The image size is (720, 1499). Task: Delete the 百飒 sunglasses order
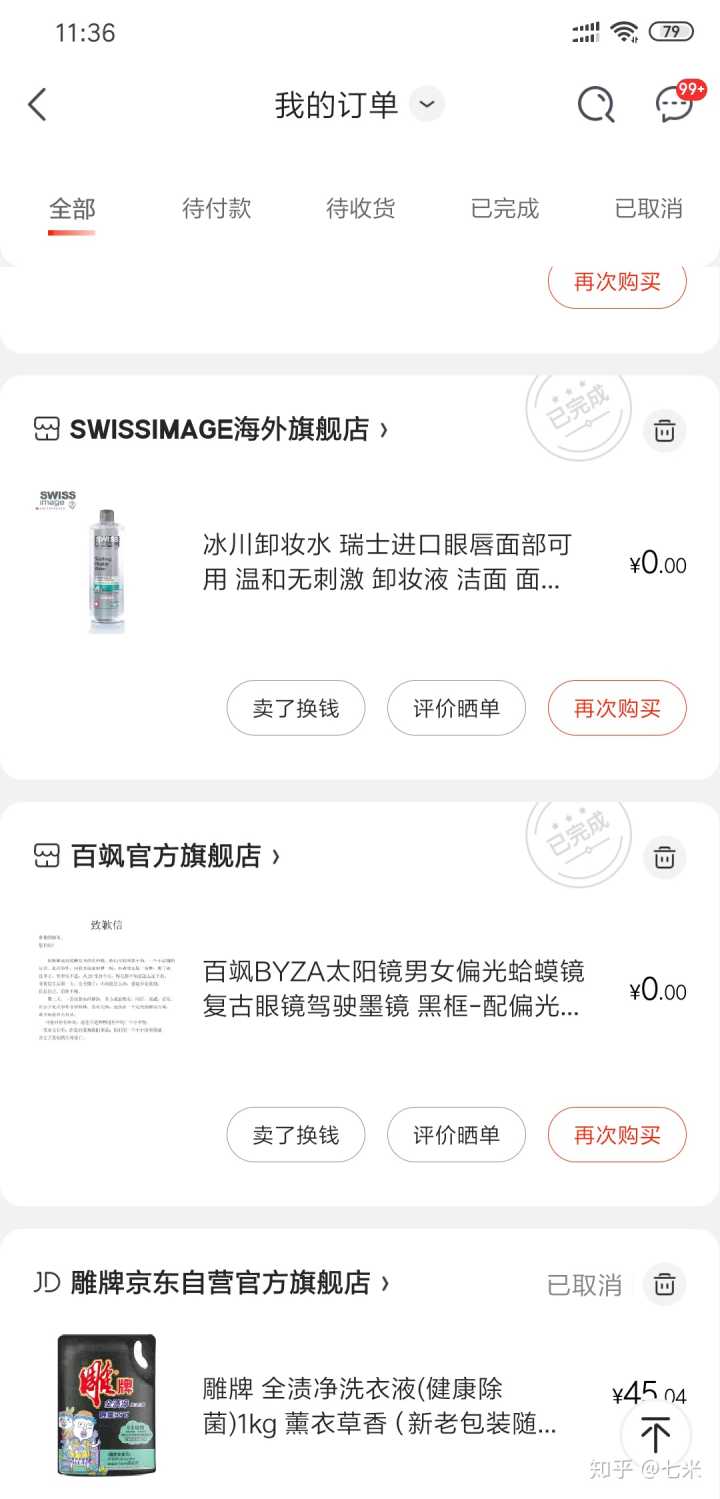pos(664,857)
